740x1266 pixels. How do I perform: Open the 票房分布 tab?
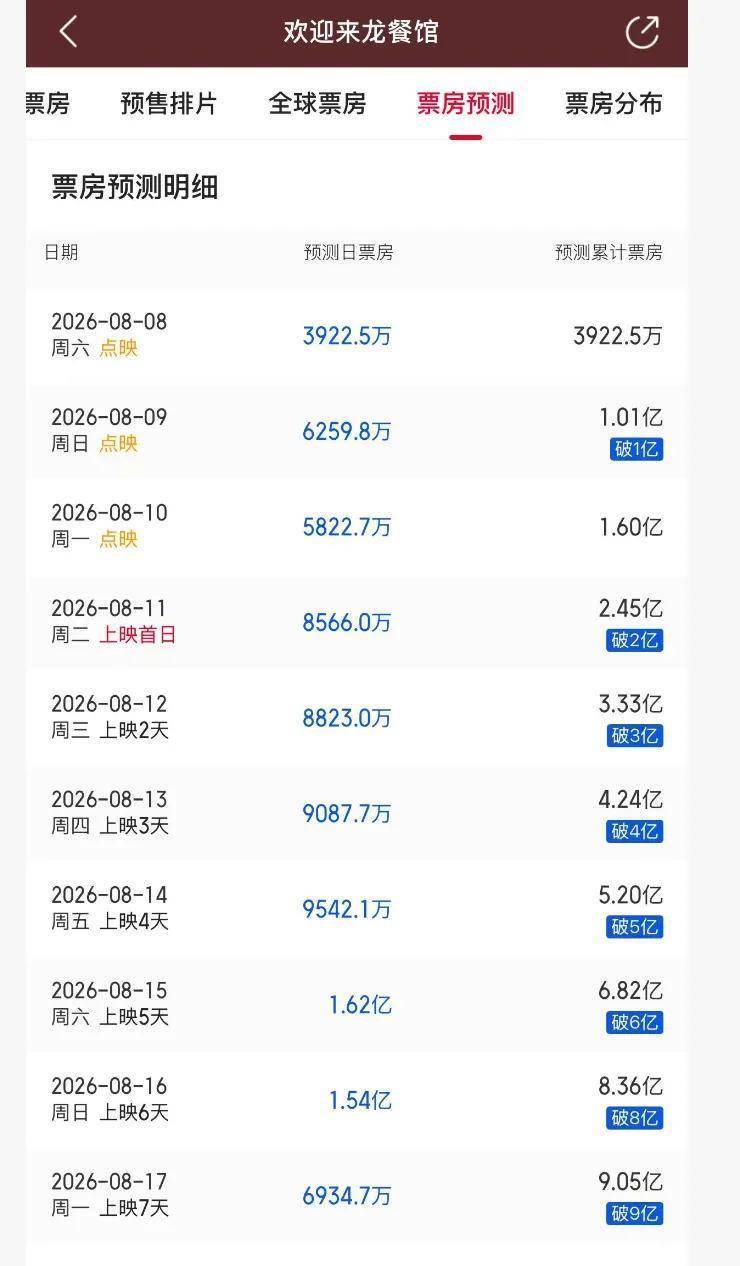click(613, 103)
